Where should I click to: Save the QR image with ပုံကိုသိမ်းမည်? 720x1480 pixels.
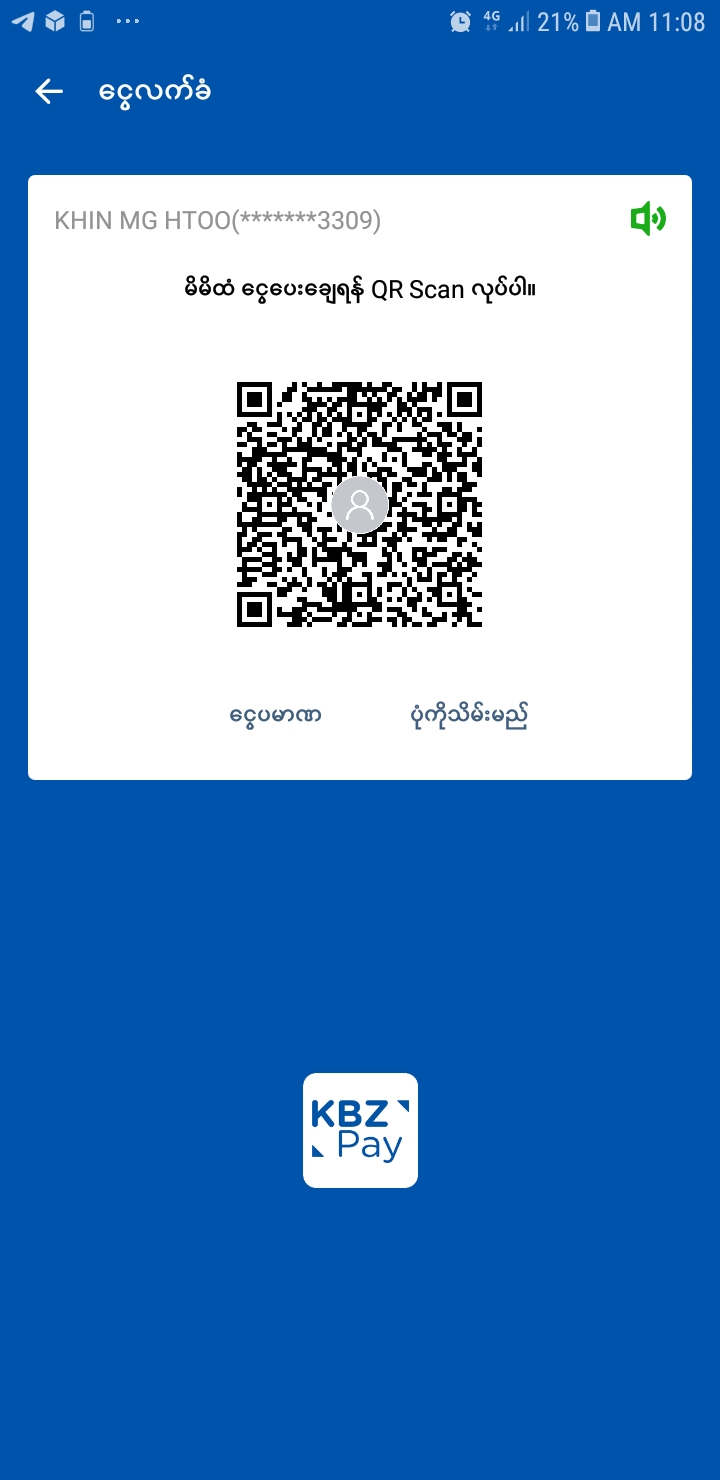(x=469, y=716)
